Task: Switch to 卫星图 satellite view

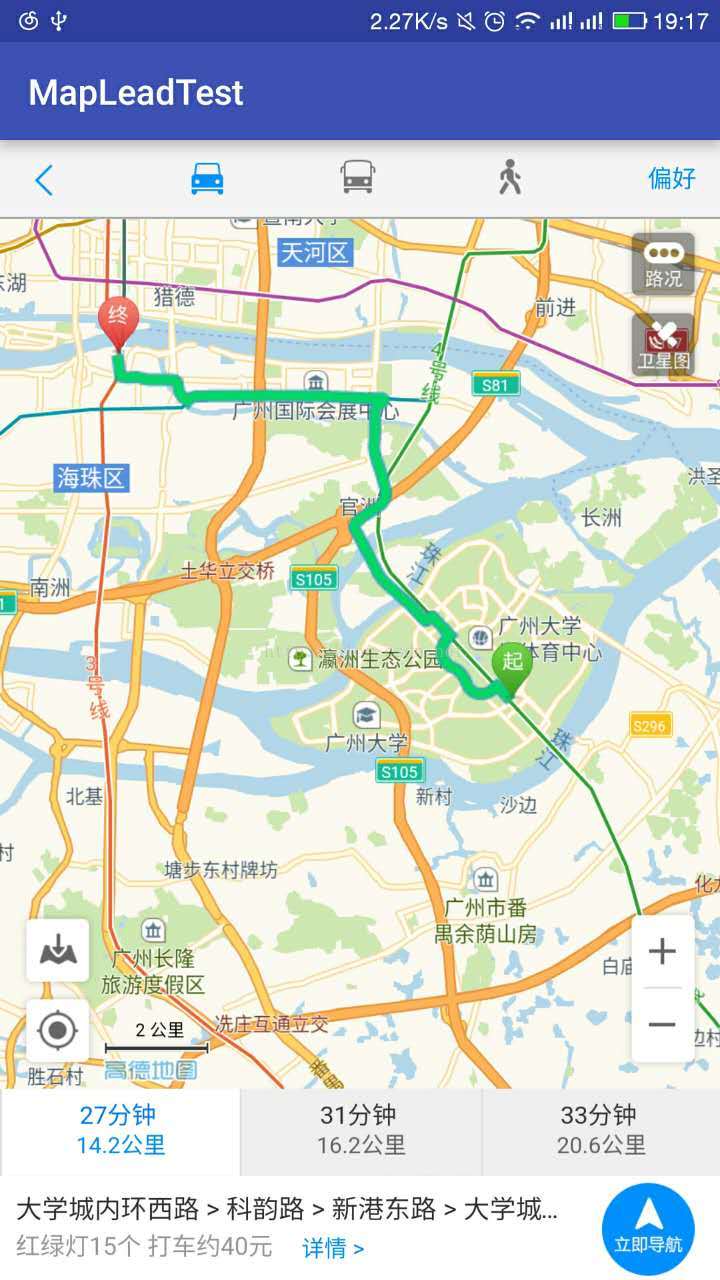Action: [663, 345]
